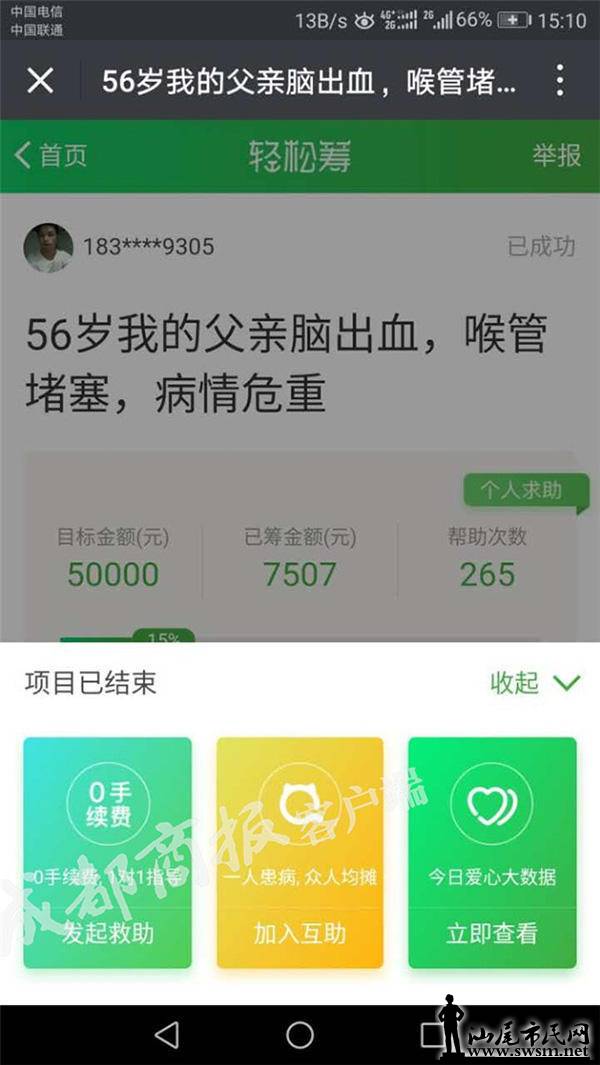Collapse the panel with 收起
Image resolution: width=600 pixels, height=1065 pixels.
tap(534, 683)
